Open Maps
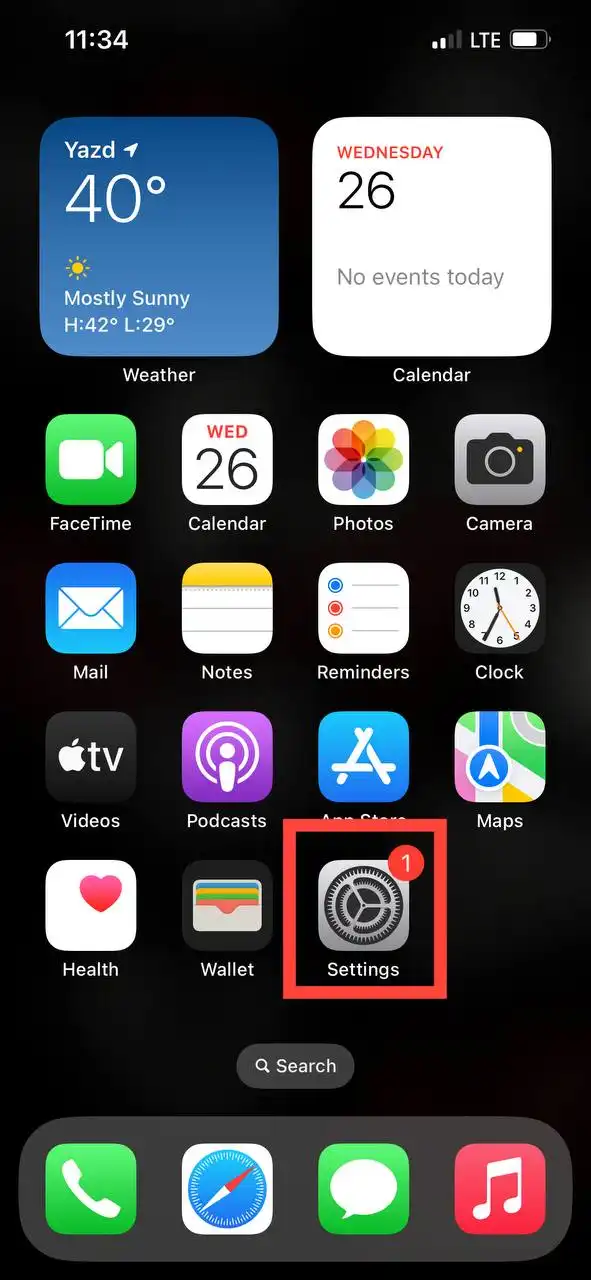Image resolution: width=591 pixels, height=1280 pixels. (x=500, y=757)
